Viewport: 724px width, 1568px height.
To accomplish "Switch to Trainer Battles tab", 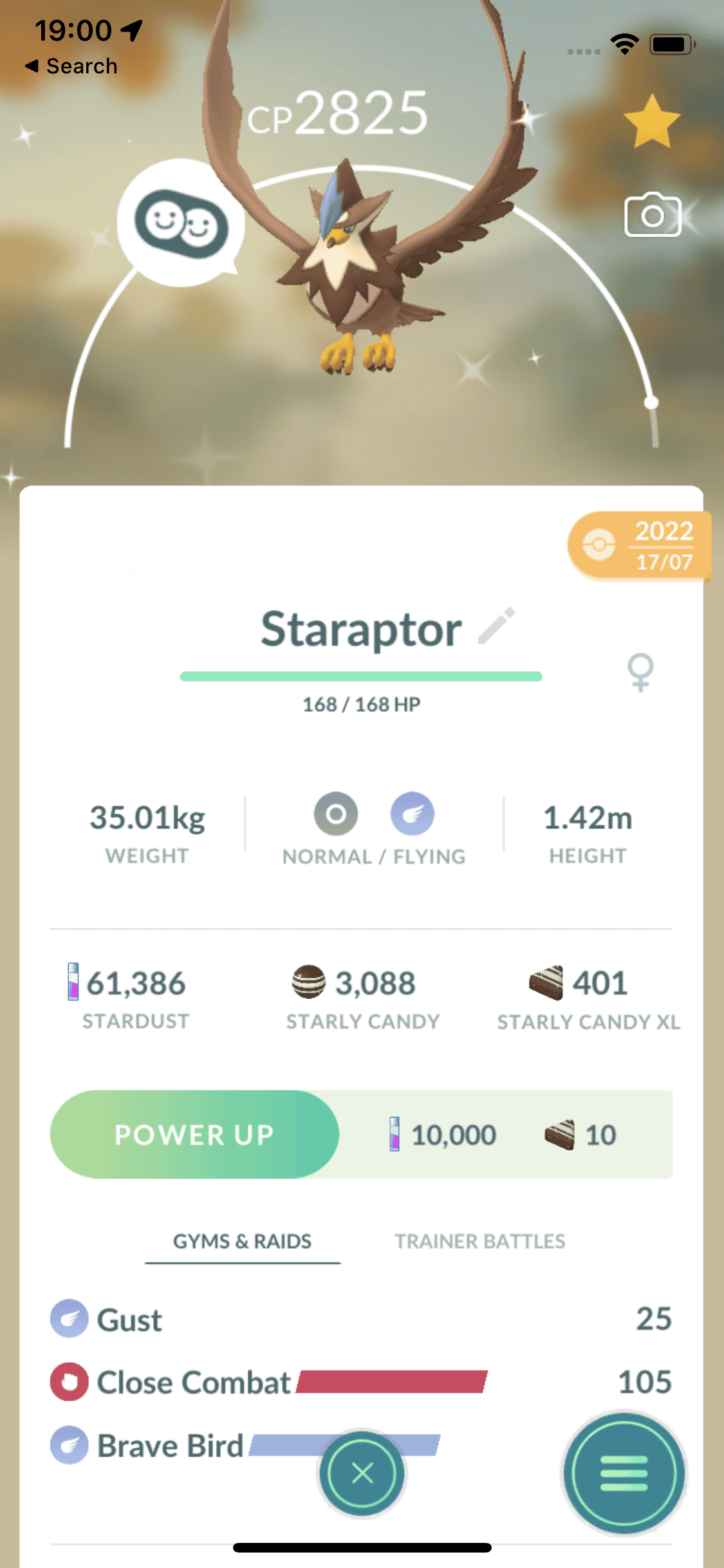I will click(479, 1241).
